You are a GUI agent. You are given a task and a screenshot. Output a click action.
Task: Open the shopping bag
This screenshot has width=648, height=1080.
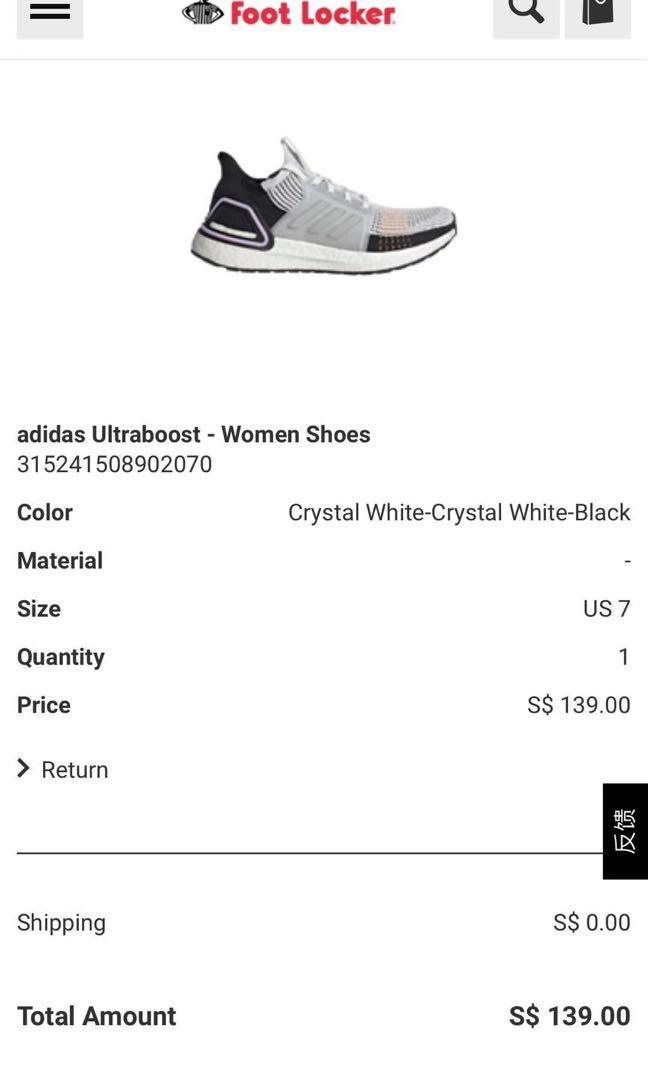597,14
